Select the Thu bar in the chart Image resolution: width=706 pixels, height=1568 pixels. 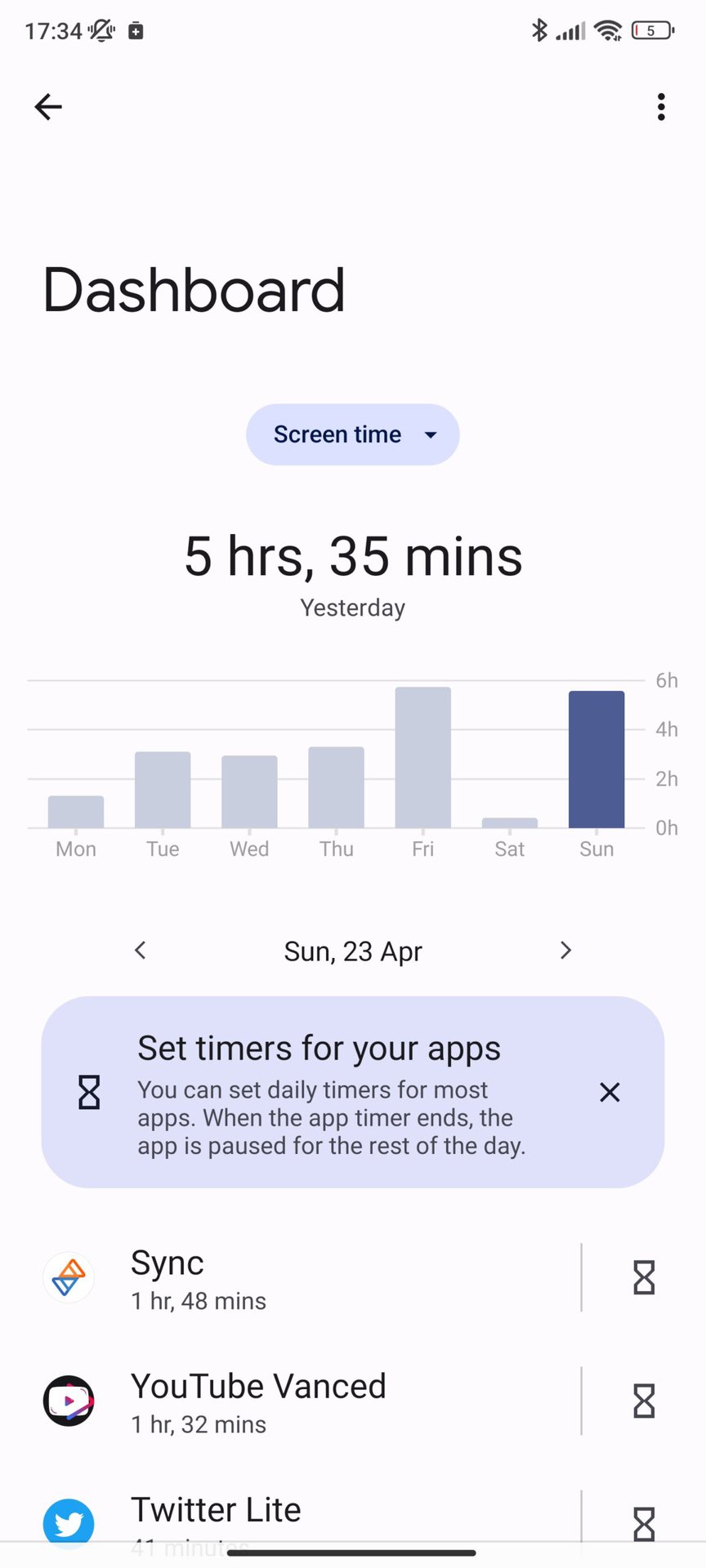(x=336, y=787)
